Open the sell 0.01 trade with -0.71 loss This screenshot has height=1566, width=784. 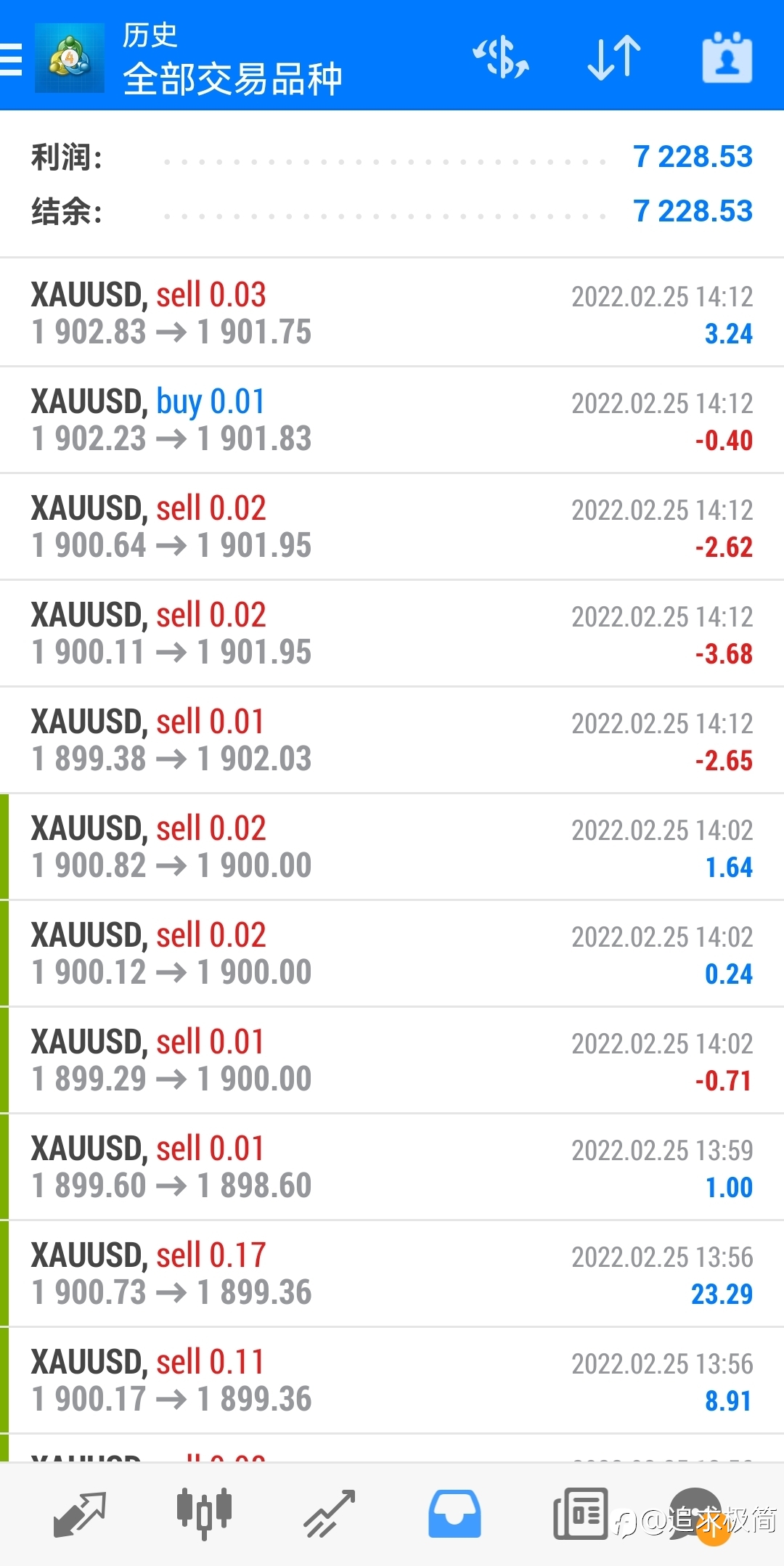point(392,1060)
